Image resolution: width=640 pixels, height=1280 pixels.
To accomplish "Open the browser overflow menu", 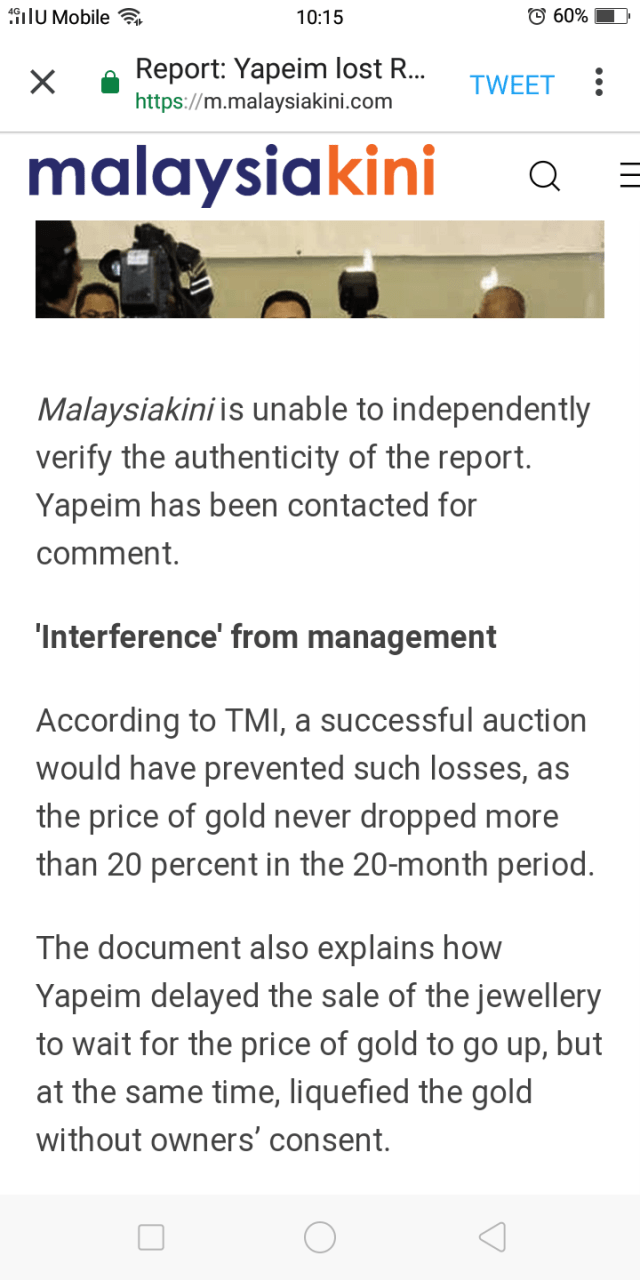I will click(x=598, y=82).
